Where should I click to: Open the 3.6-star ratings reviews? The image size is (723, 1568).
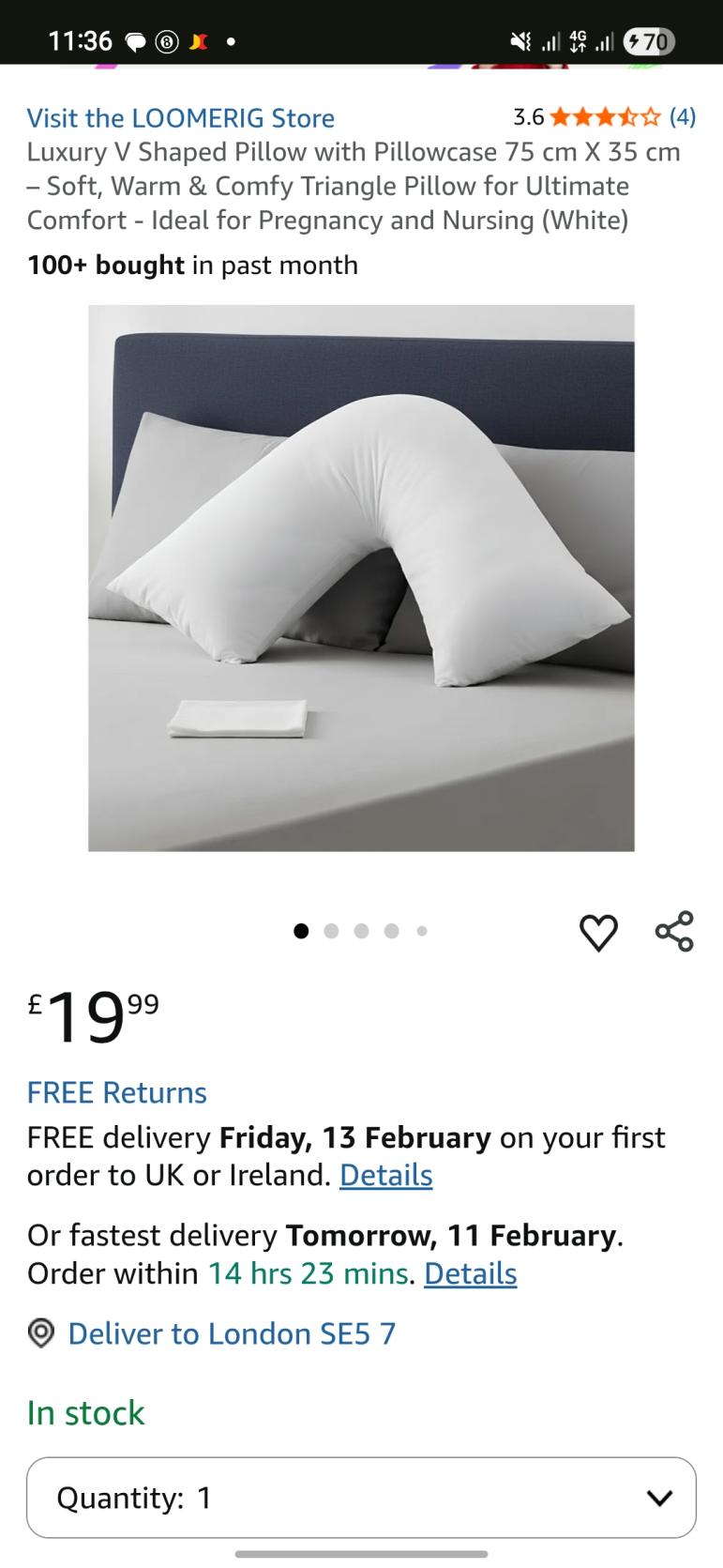(605, 117)
